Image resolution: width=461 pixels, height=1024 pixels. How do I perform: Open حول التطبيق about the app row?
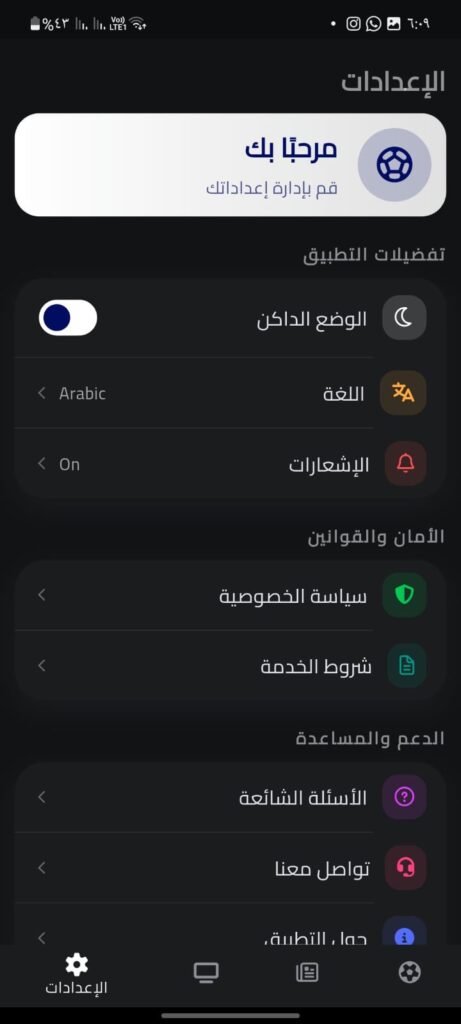tap(230, 924)
